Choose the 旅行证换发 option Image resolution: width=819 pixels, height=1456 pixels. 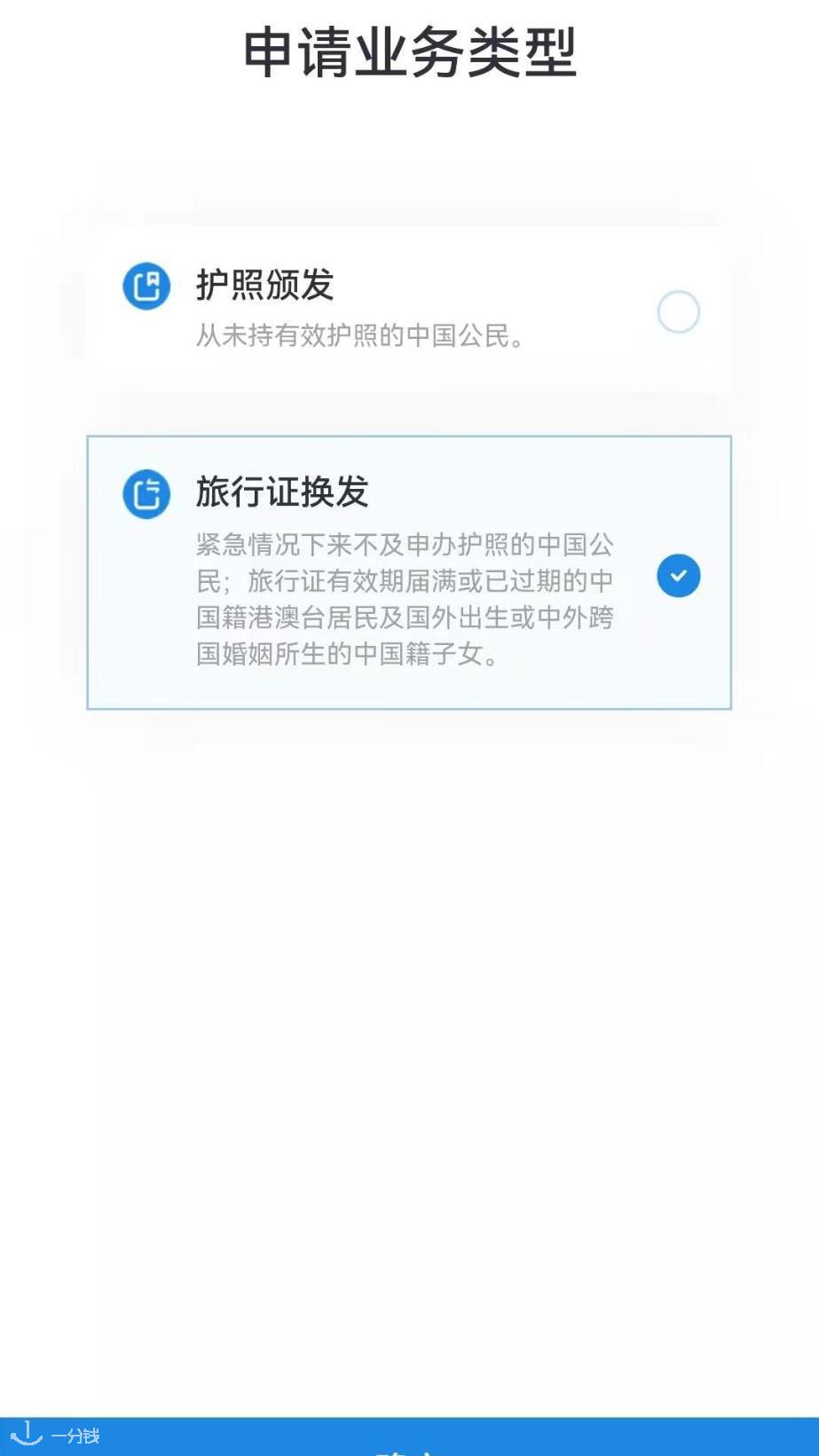click(x=678, y=576)
